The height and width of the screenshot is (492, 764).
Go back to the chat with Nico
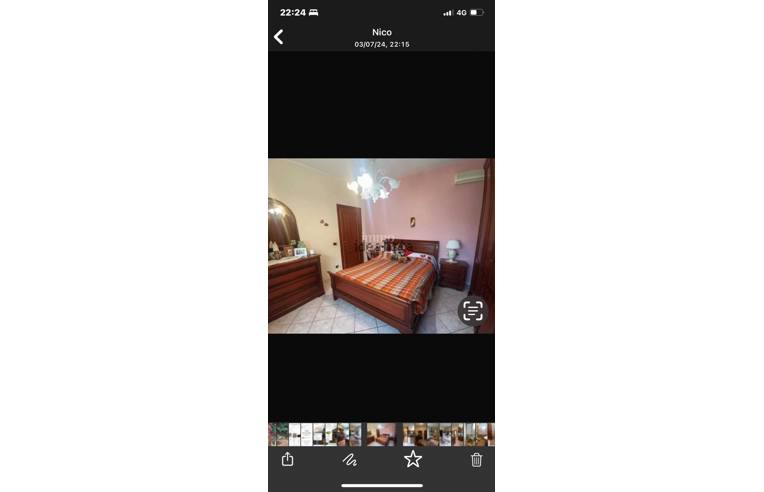point(279,37)
